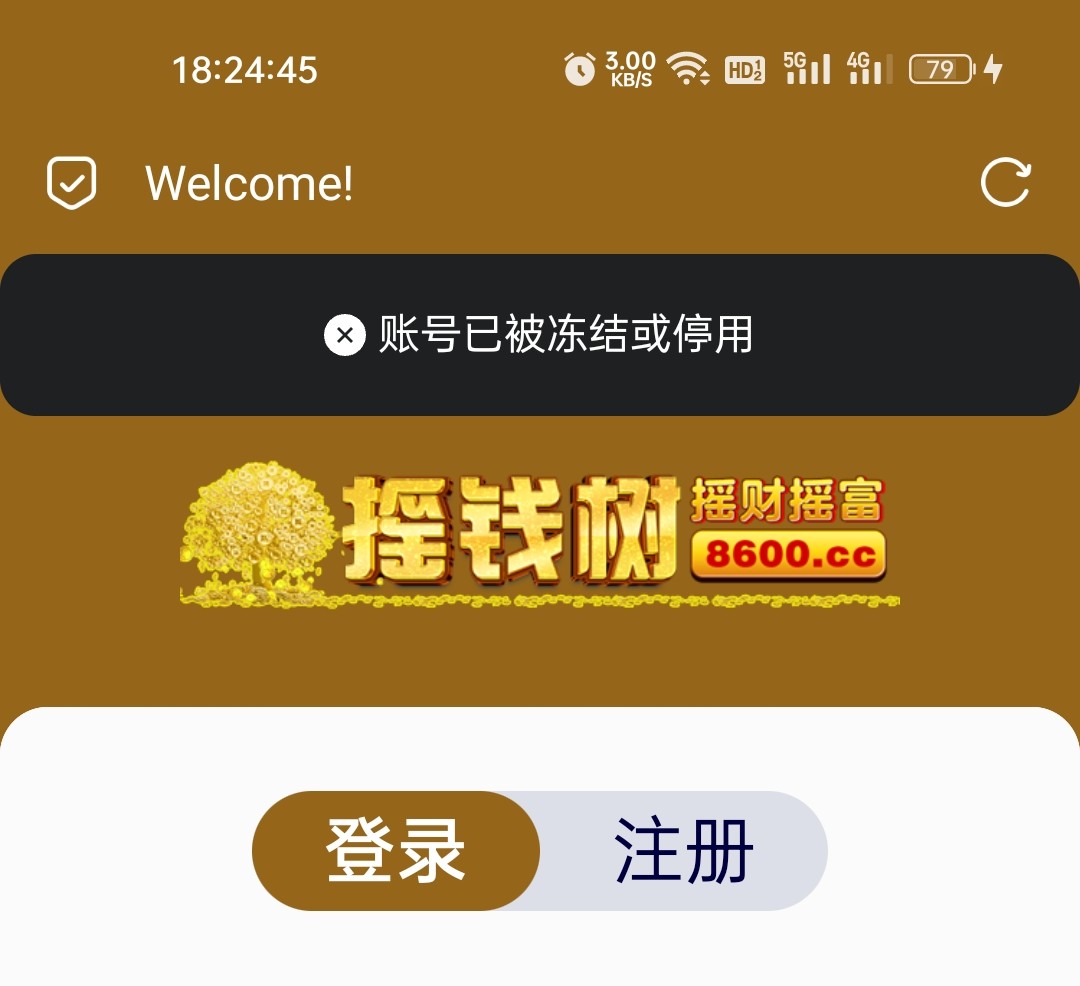Tap the shield security icon

click(72, 183)
